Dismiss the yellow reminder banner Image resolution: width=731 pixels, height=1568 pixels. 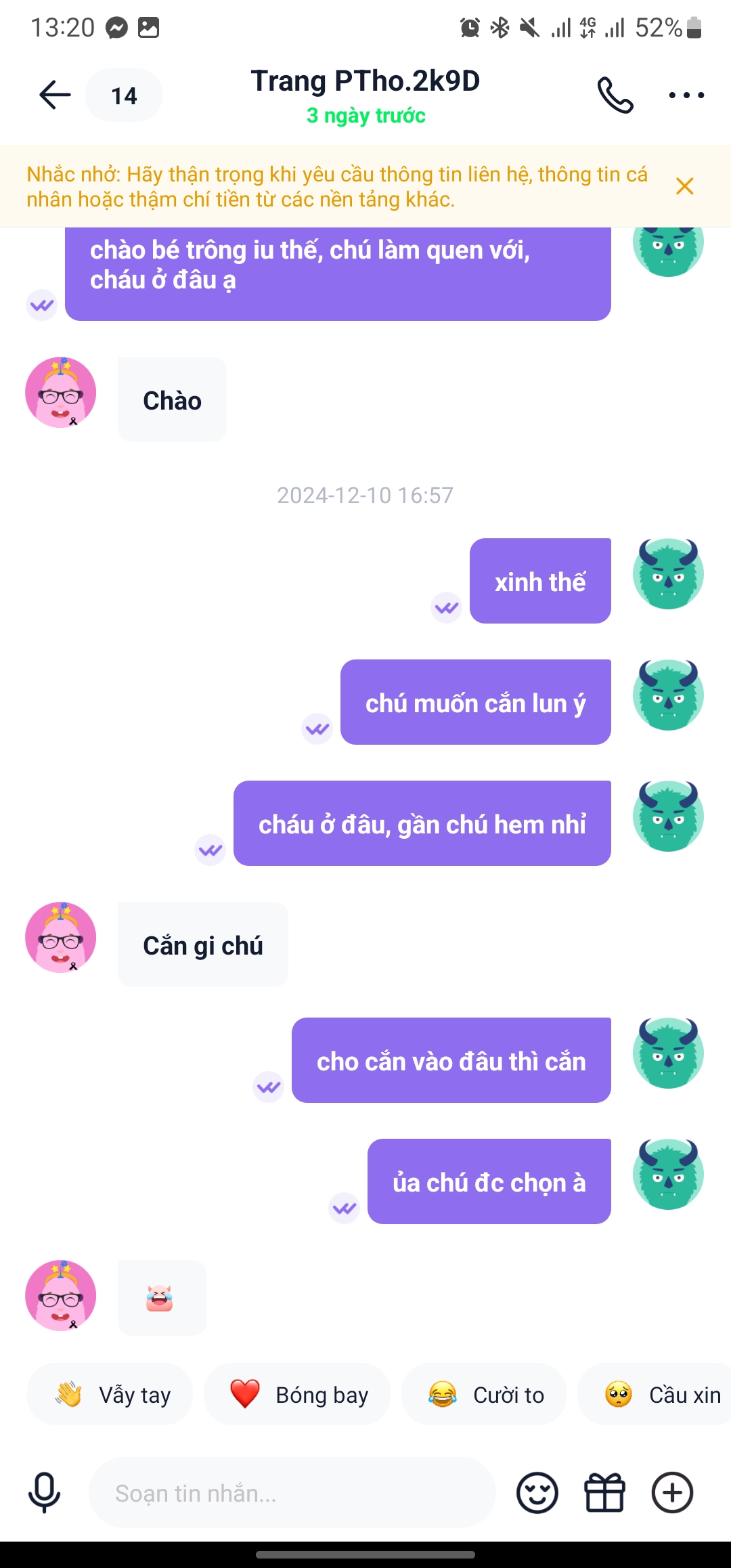pyautogui.click(x=684, y=186)
